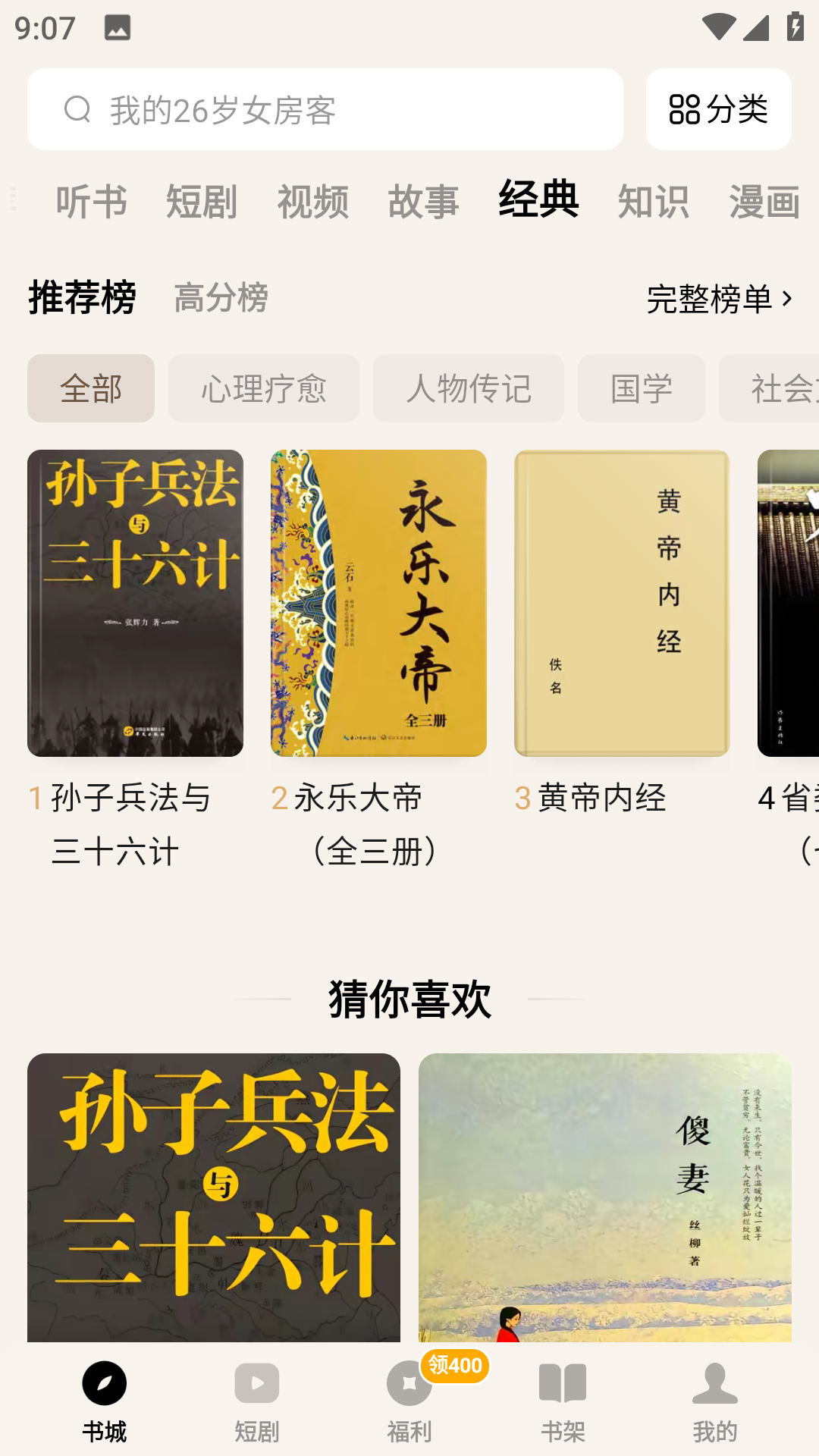Select the 人物传记 category filter
The height and width of the screenshot is (1456, 819).
click(x=469, y=388)
